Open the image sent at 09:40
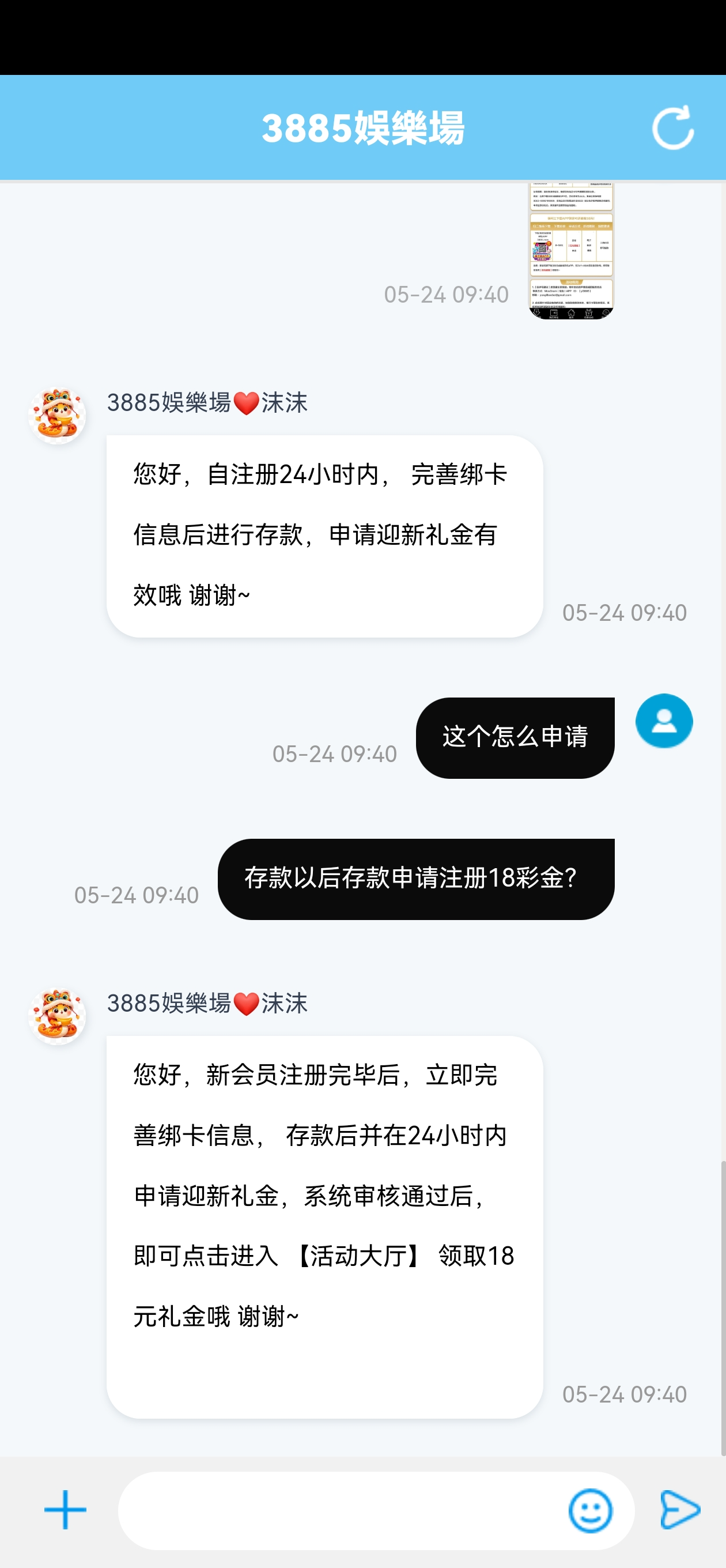This screenshot has width=726, height=1568. coord(571,251)
